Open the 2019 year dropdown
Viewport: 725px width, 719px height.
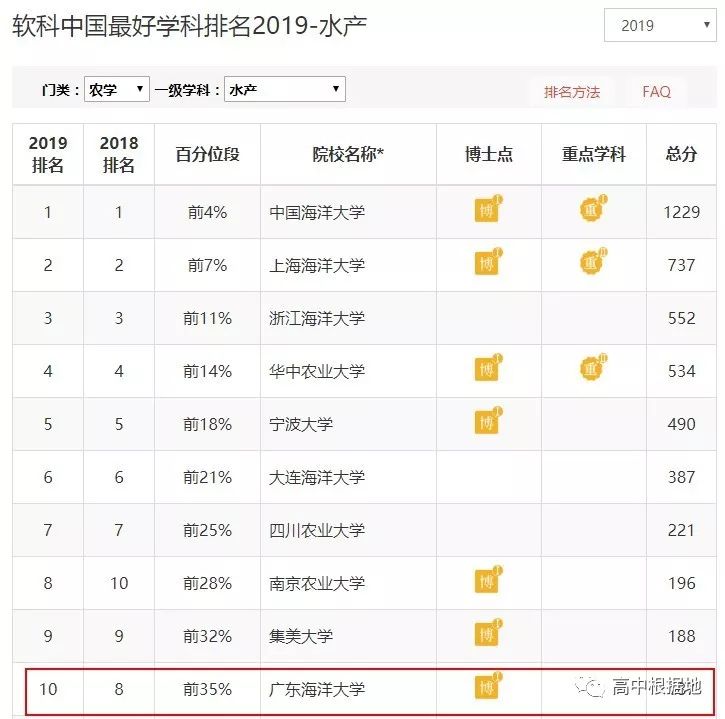(660, 25)
